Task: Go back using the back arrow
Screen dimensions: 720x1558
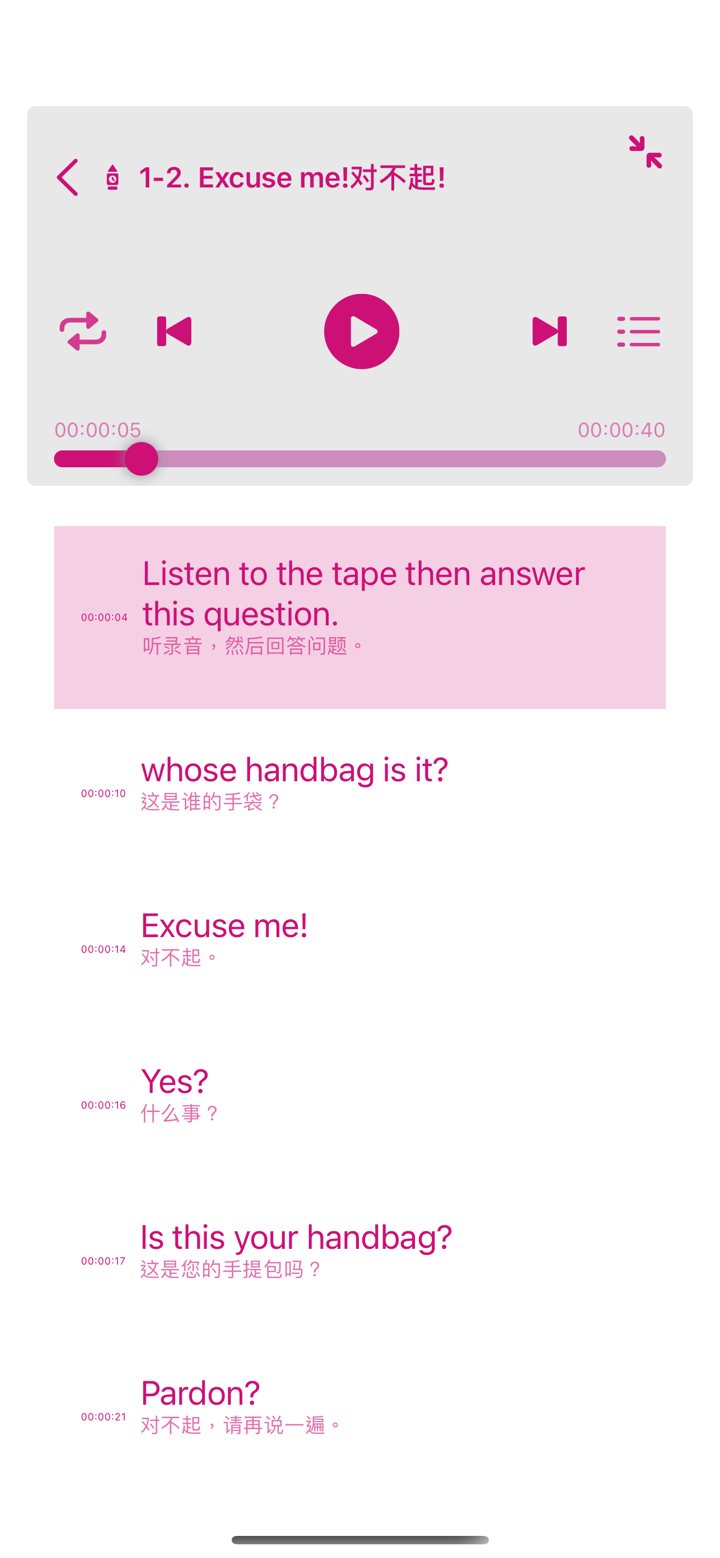Action: (67, 177)
